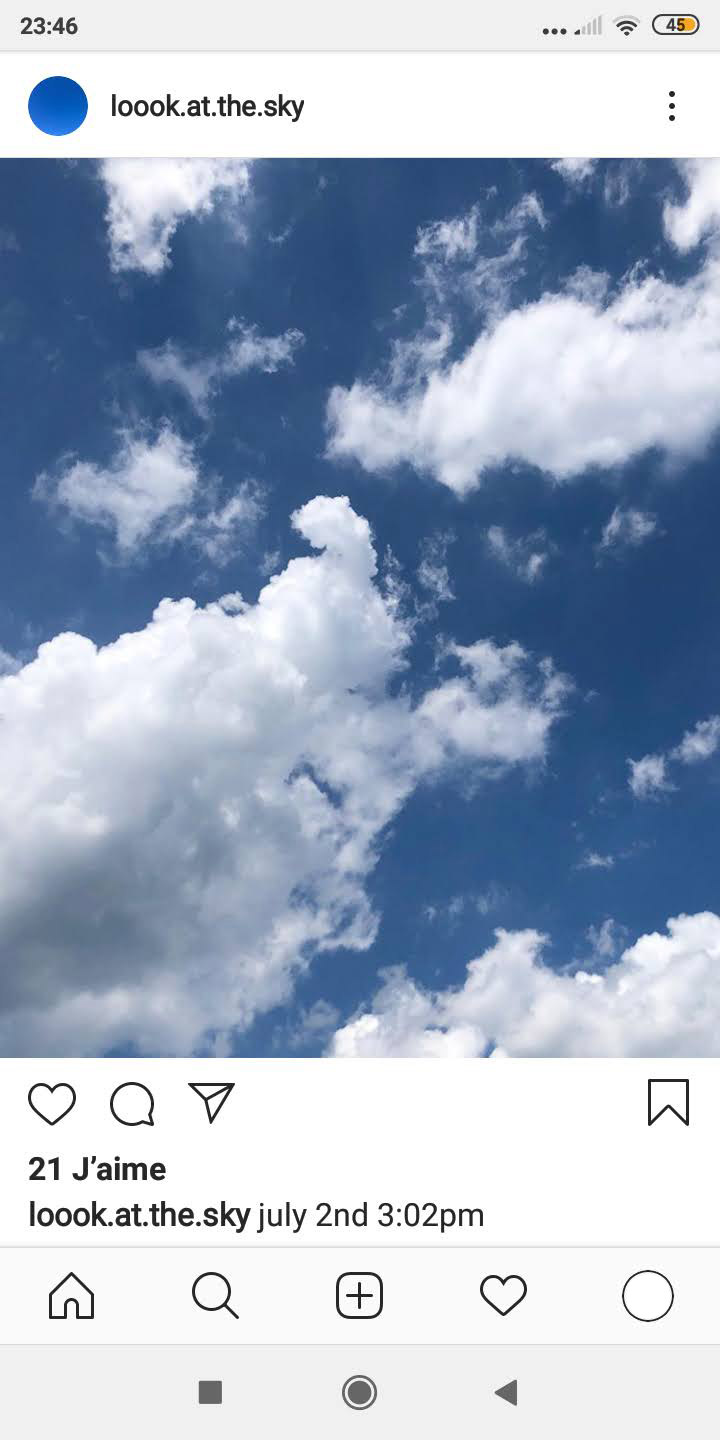720x1440 pixels.
Task: Create a new post with plus tab
Action: tap(359, 1297)
